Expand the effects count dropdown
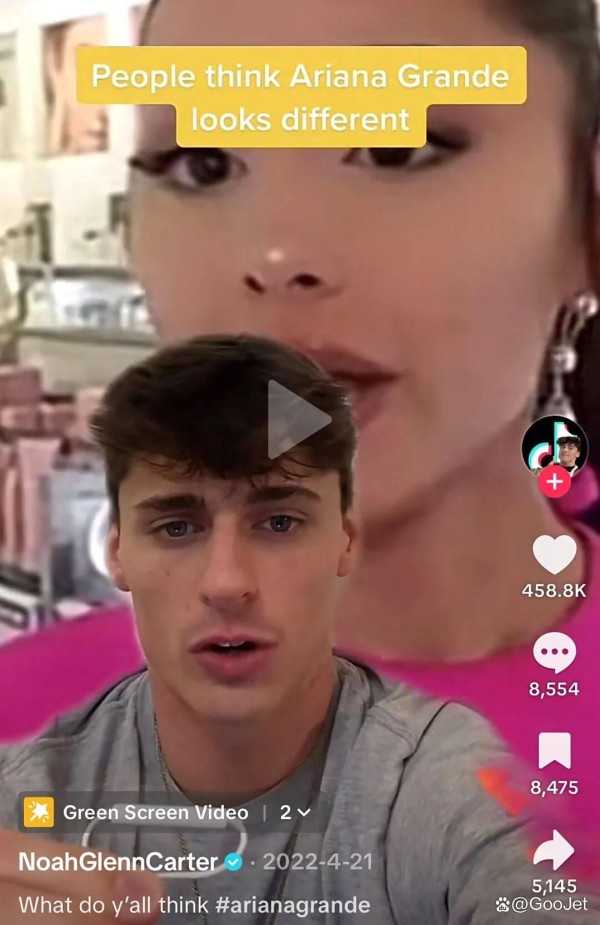Image resolution: width=600 pixels, height=925 pixels. (295, 812)
